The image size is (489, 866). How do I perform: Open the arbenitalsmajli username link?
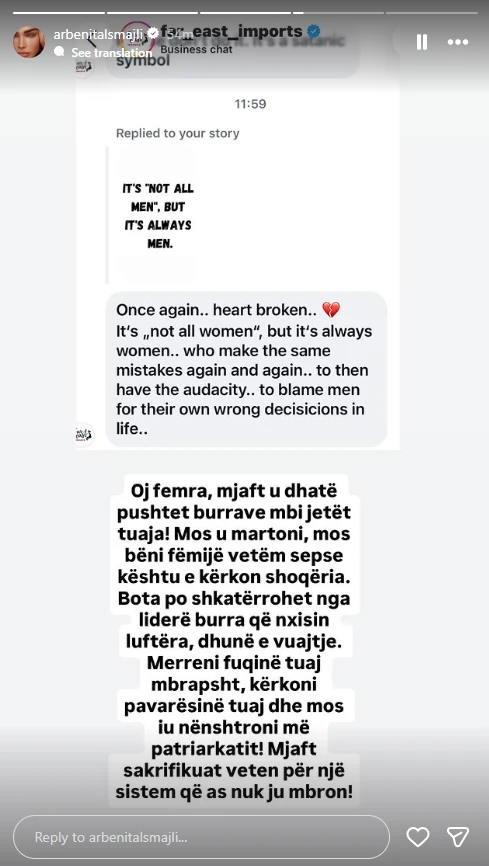(x=98, y=34)
